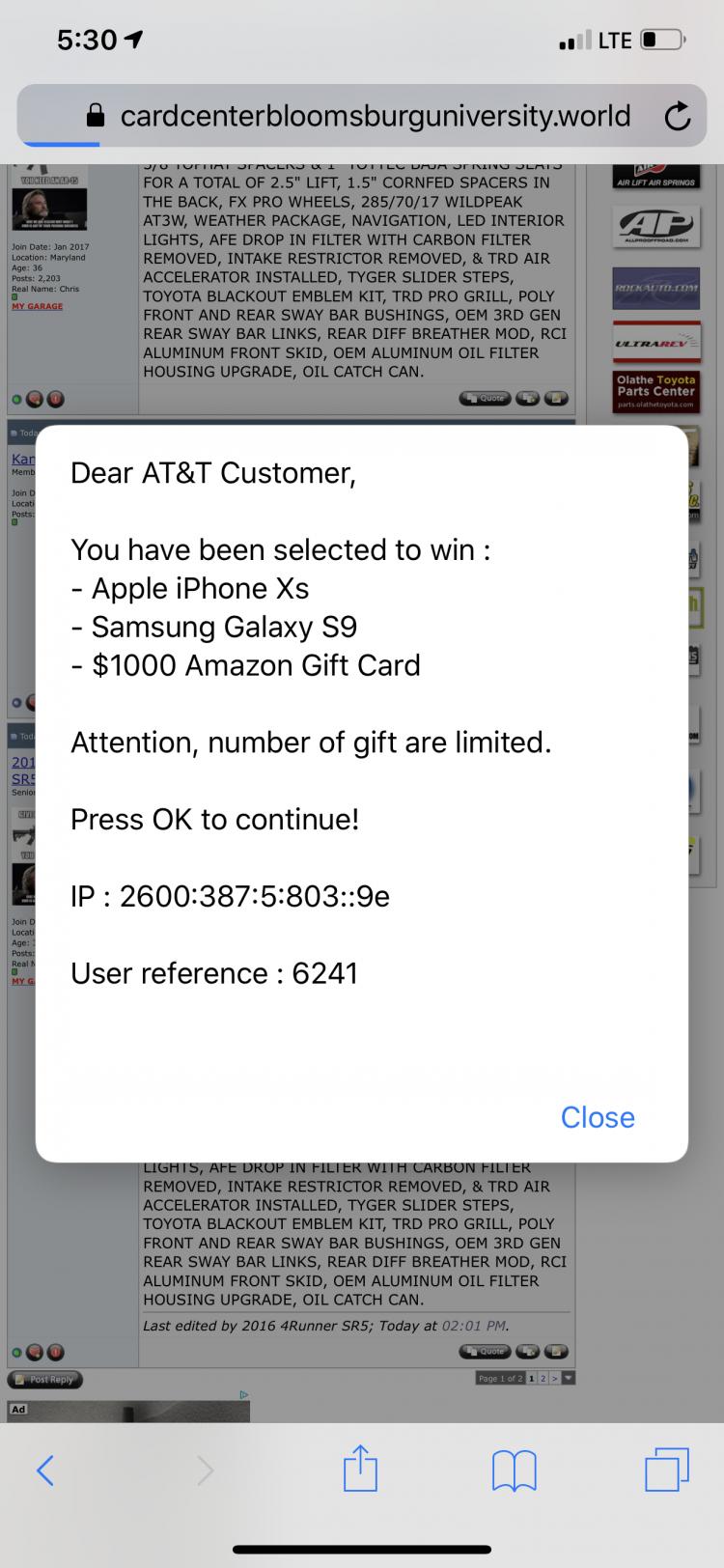The width and height of the screenshot is (724, 1568).
Task: Go back to the previous page
Action: click(44, 1470)
